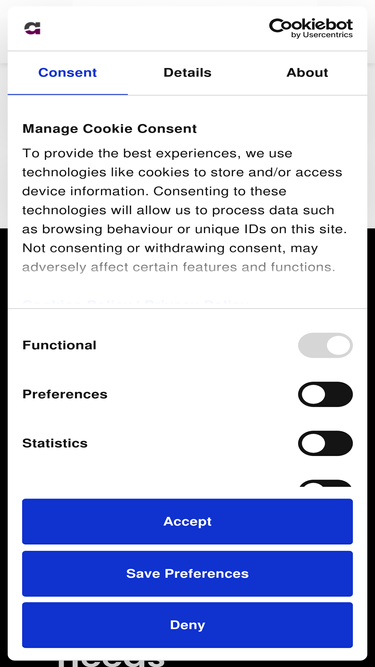Switch to the Details tab

(x=188, y=73)
